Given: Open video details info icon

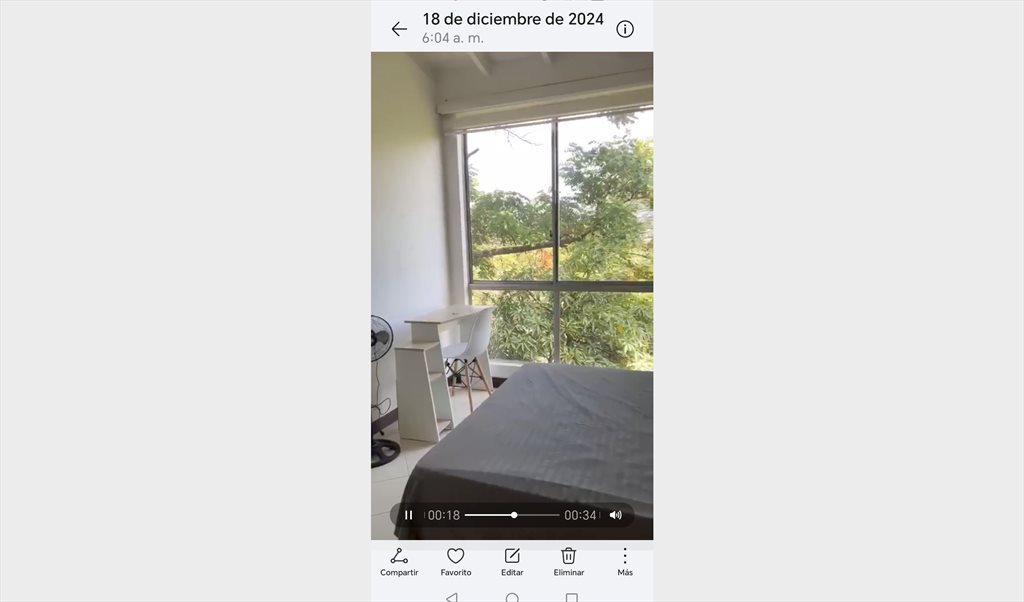Looking at the screenshot, I should [625, 29].
